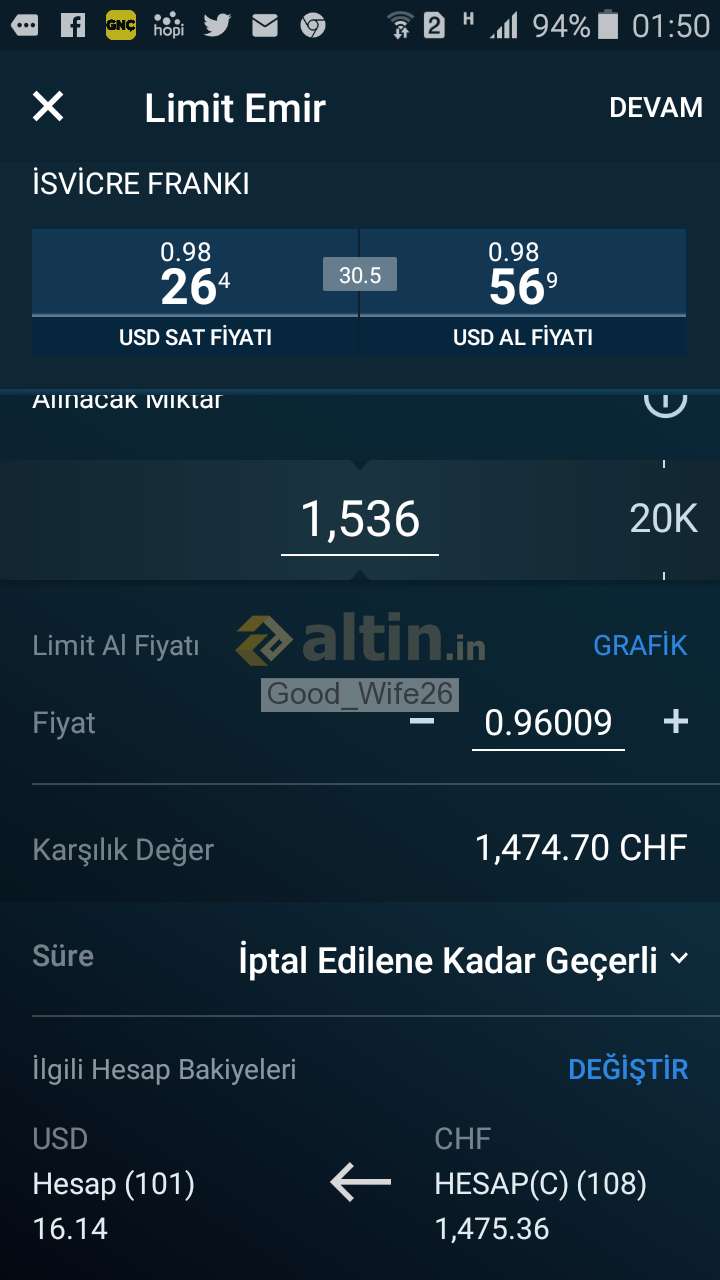Change related accounts via DEĞİŞTİR
Image resolution: width=720 pixels, height=1280 pixels.
coord(628,1069)
